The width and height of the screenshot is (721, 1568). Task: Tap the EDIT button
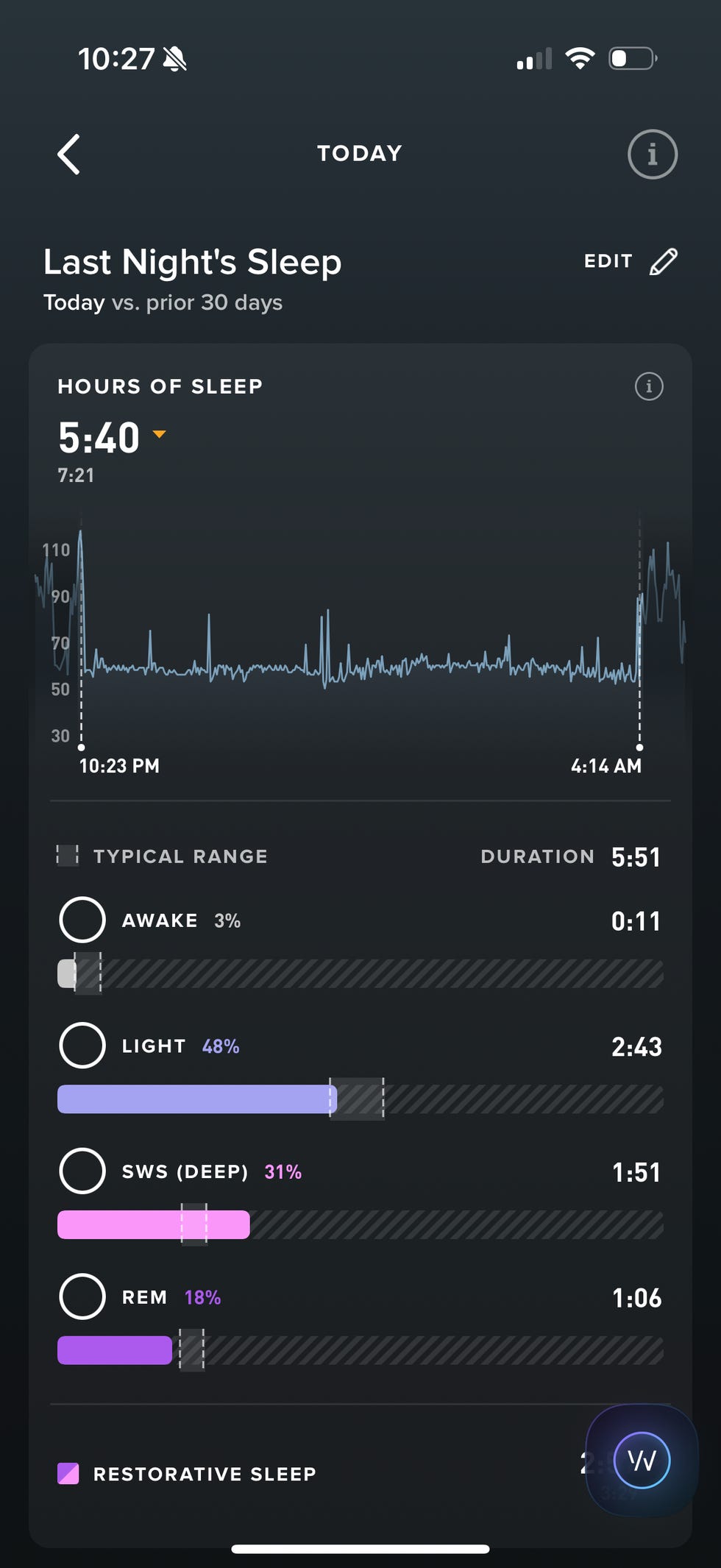pos(608,260)
